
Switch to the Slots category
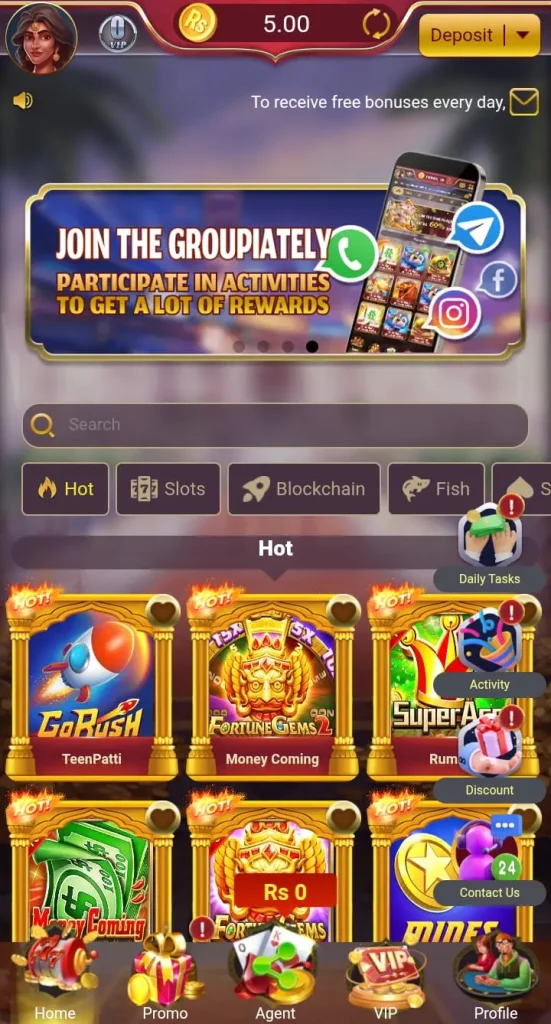(x=168, y=489)
